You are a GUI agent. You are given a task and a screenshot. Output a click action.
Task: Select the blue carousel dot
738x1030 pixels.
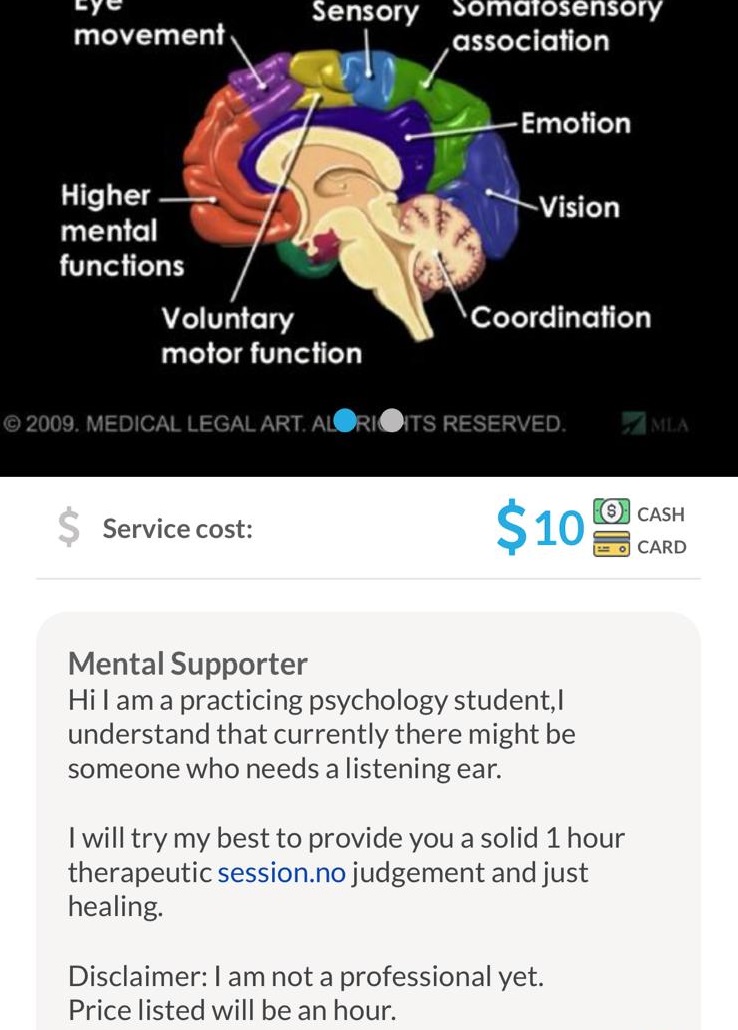pos(344,422)
